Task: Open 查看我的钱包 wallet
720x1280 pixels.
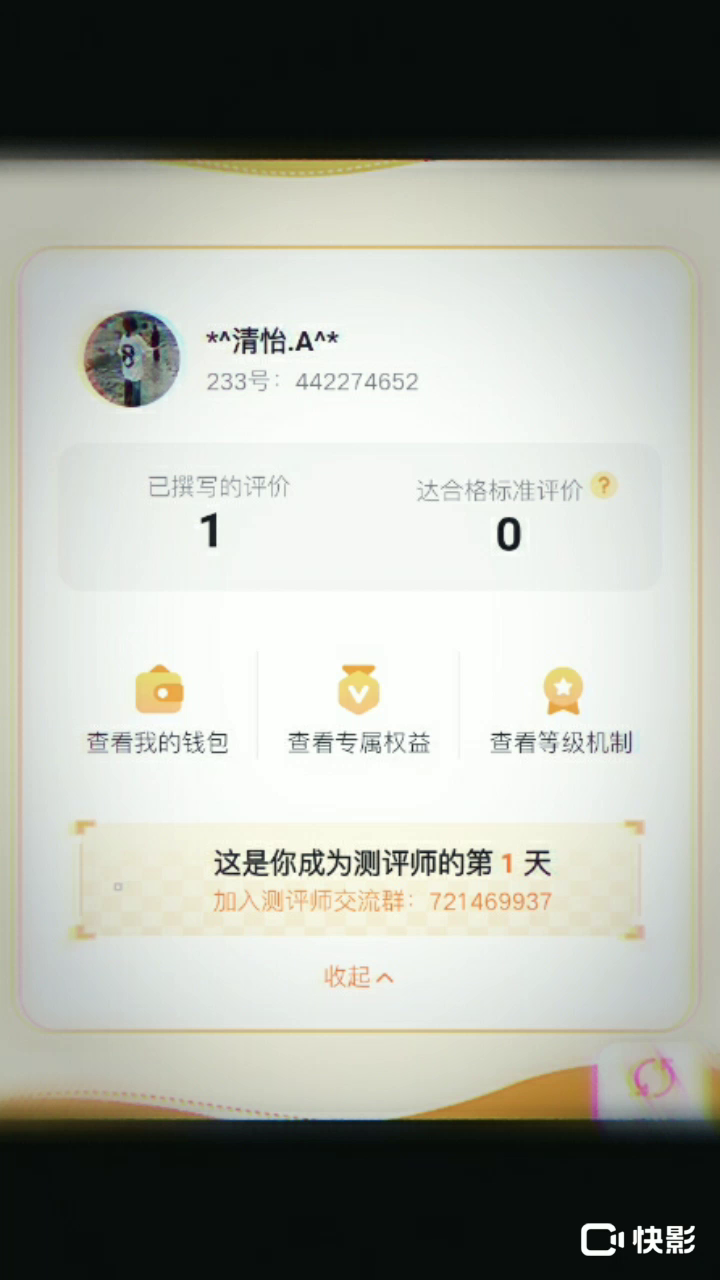Action: 158,710
